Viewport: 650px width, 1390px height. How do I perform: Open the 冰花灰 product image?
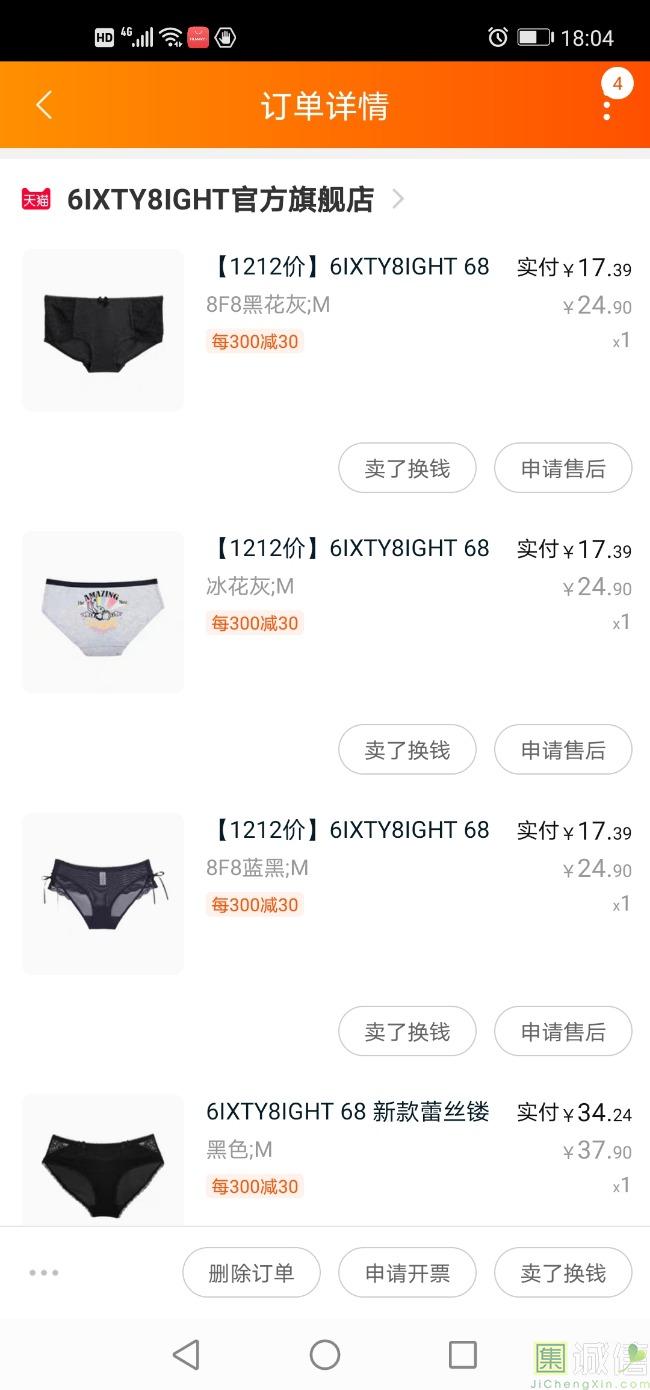(103, 612)
